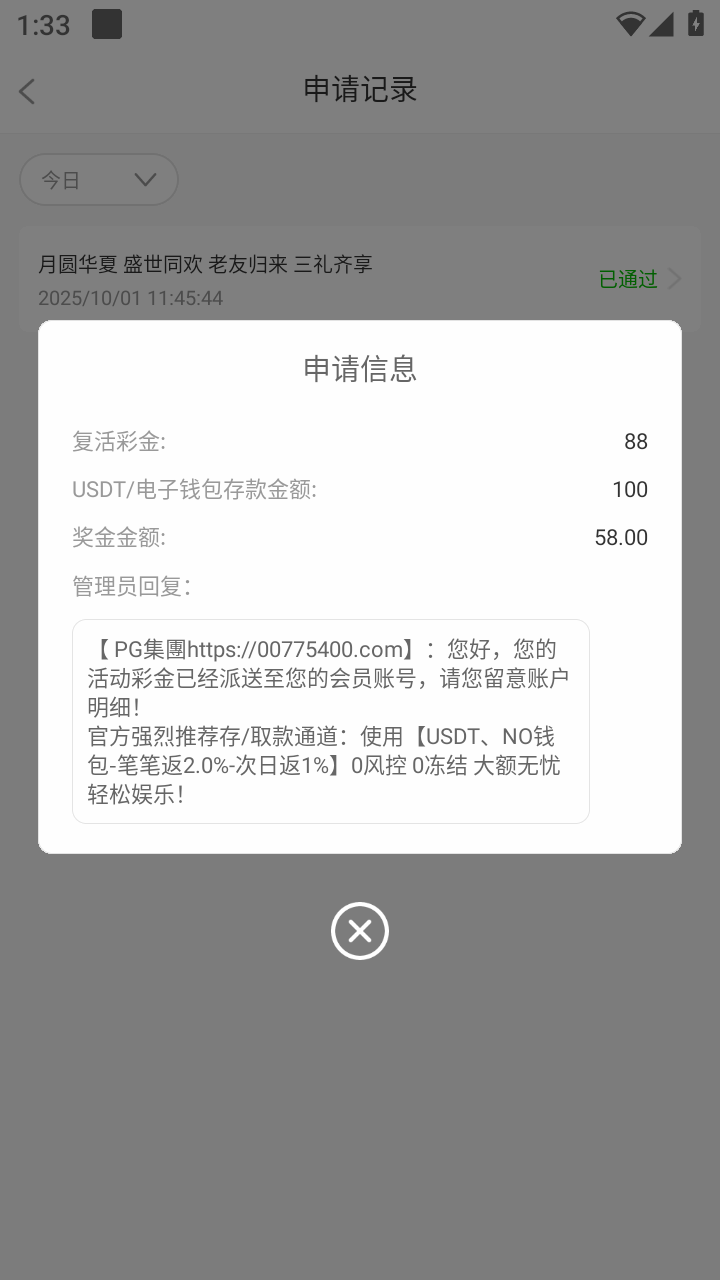Close the 申请信息 dialog
The image size is (720, 1280).
click(360, 931)
